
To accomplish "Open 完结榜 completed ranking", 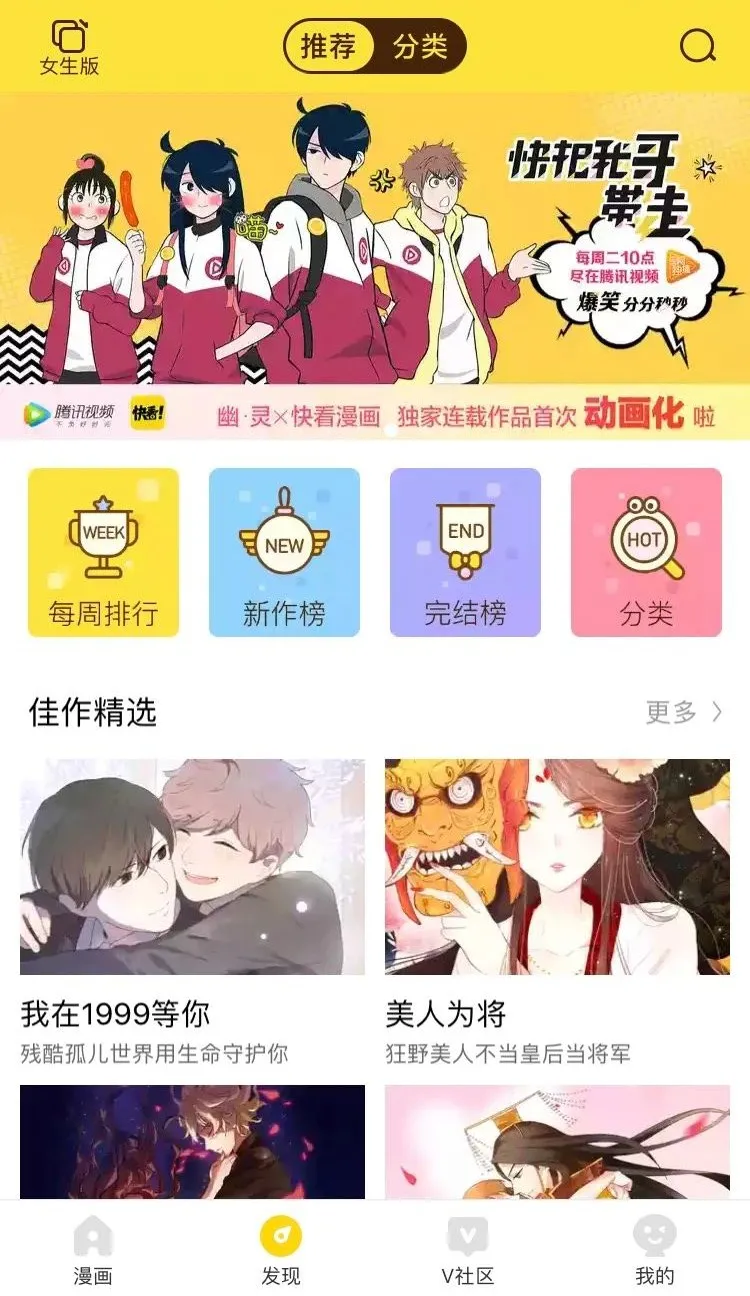I will coord(465,552).
